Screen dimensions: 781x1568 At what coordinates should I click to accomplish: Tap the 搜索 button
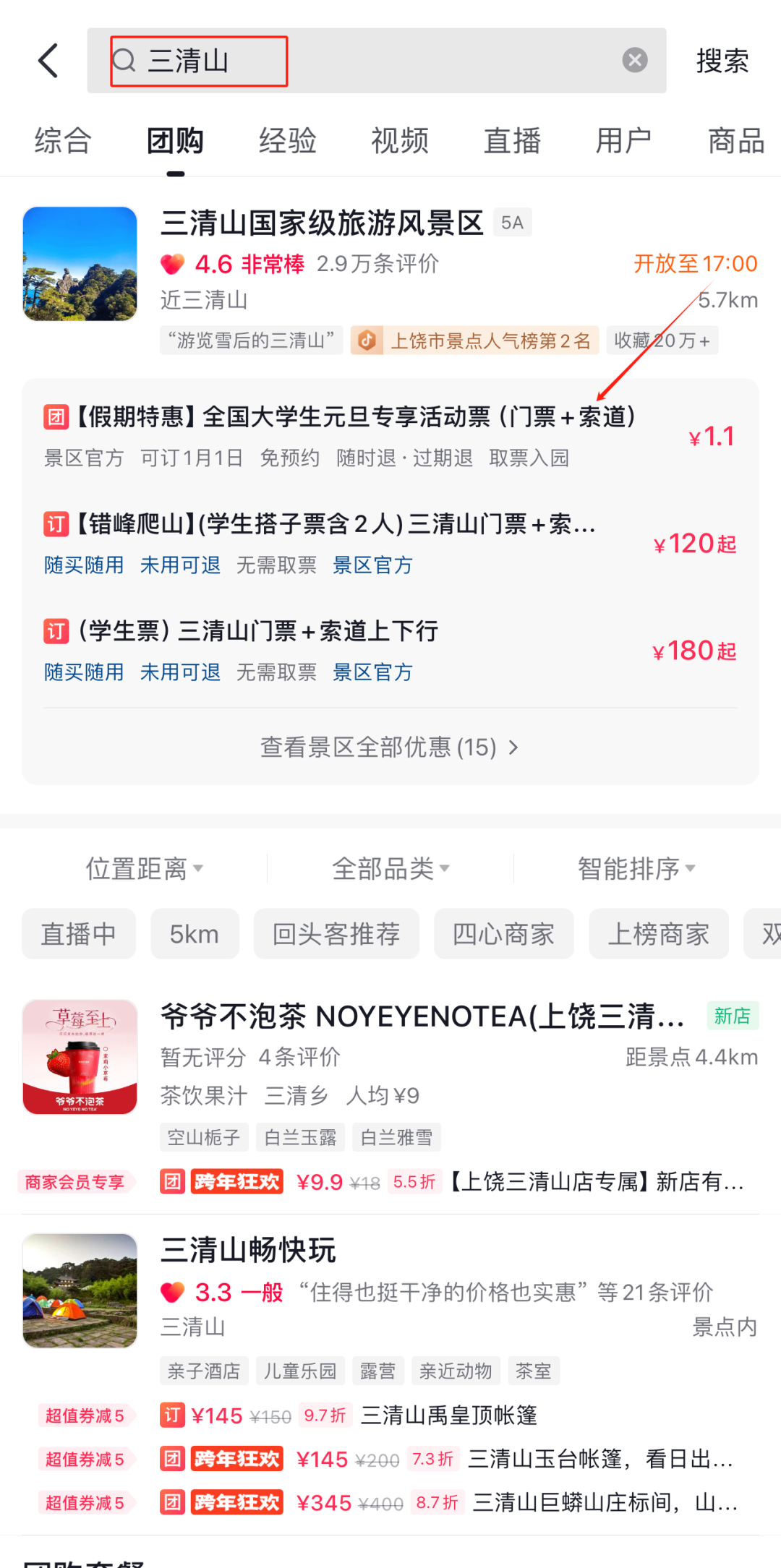coord(722,61)
